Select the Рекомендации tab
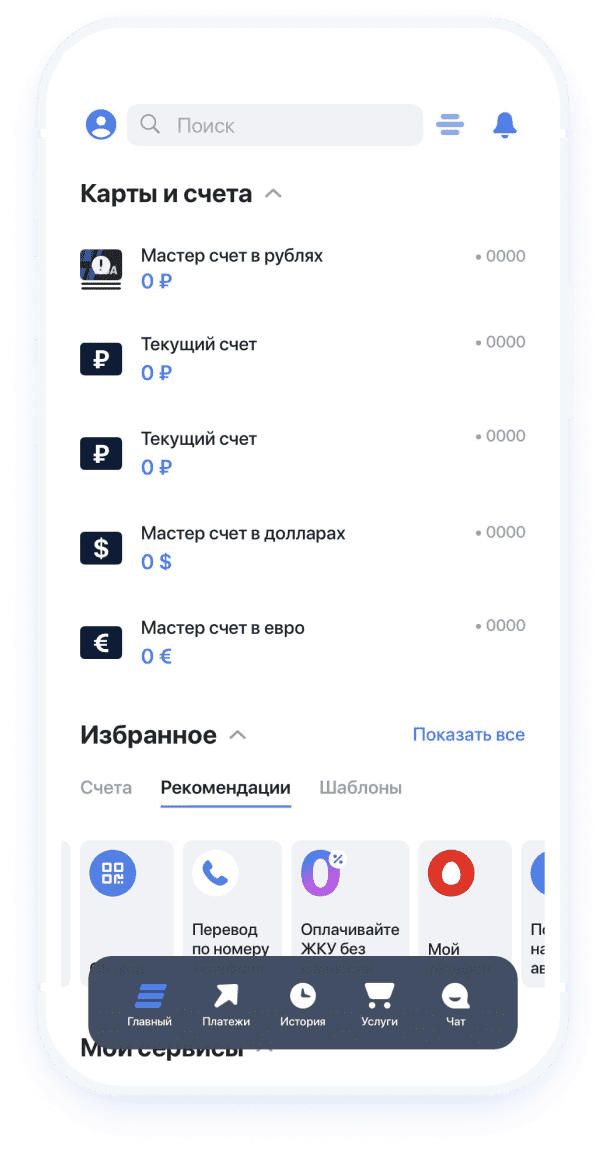Screen dimensions: 606x1152 pyautogui.click(x=225, y=788)
